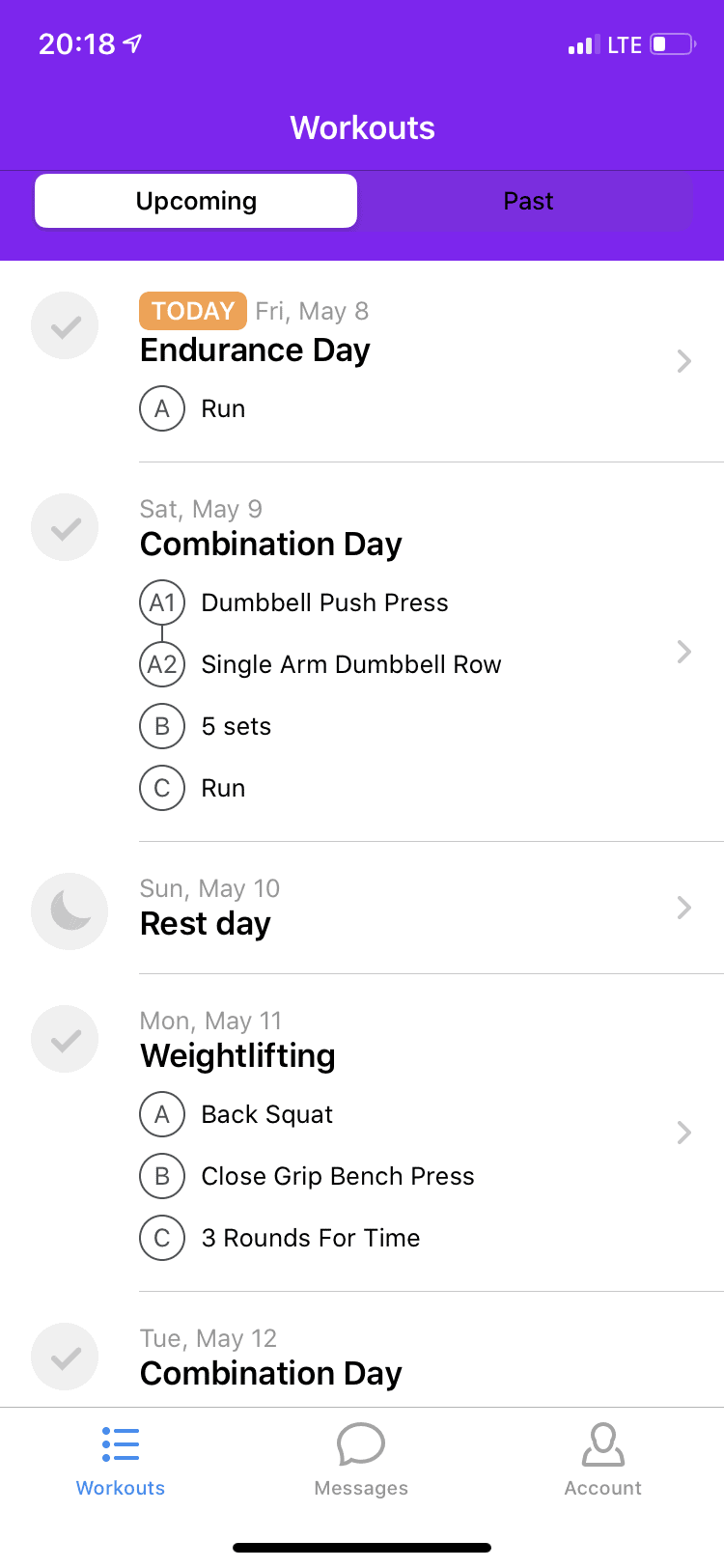Expand the Rest day entry with its arrow
The width and height of the screenshot is (724, 1568).
coord(684,908)
